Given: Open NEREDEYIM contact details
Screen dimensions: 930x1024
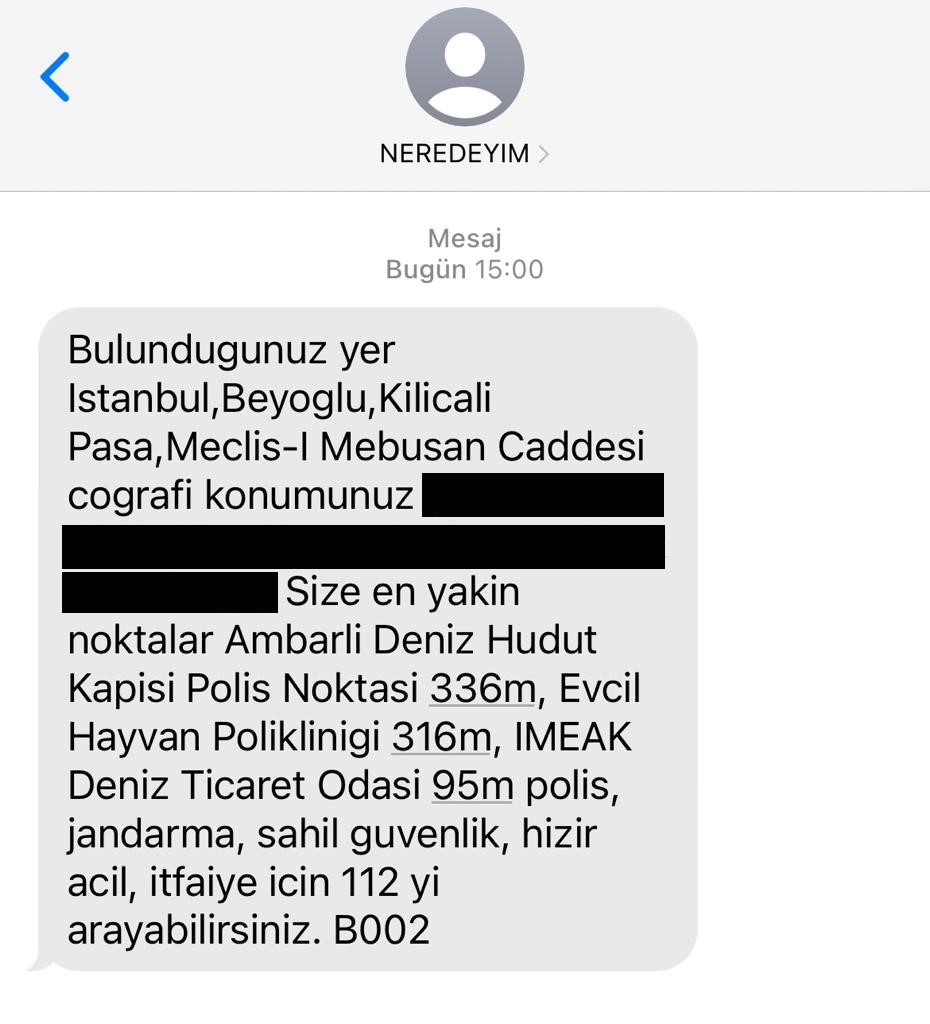Looking at the screenshot, I should coord(464,153).
